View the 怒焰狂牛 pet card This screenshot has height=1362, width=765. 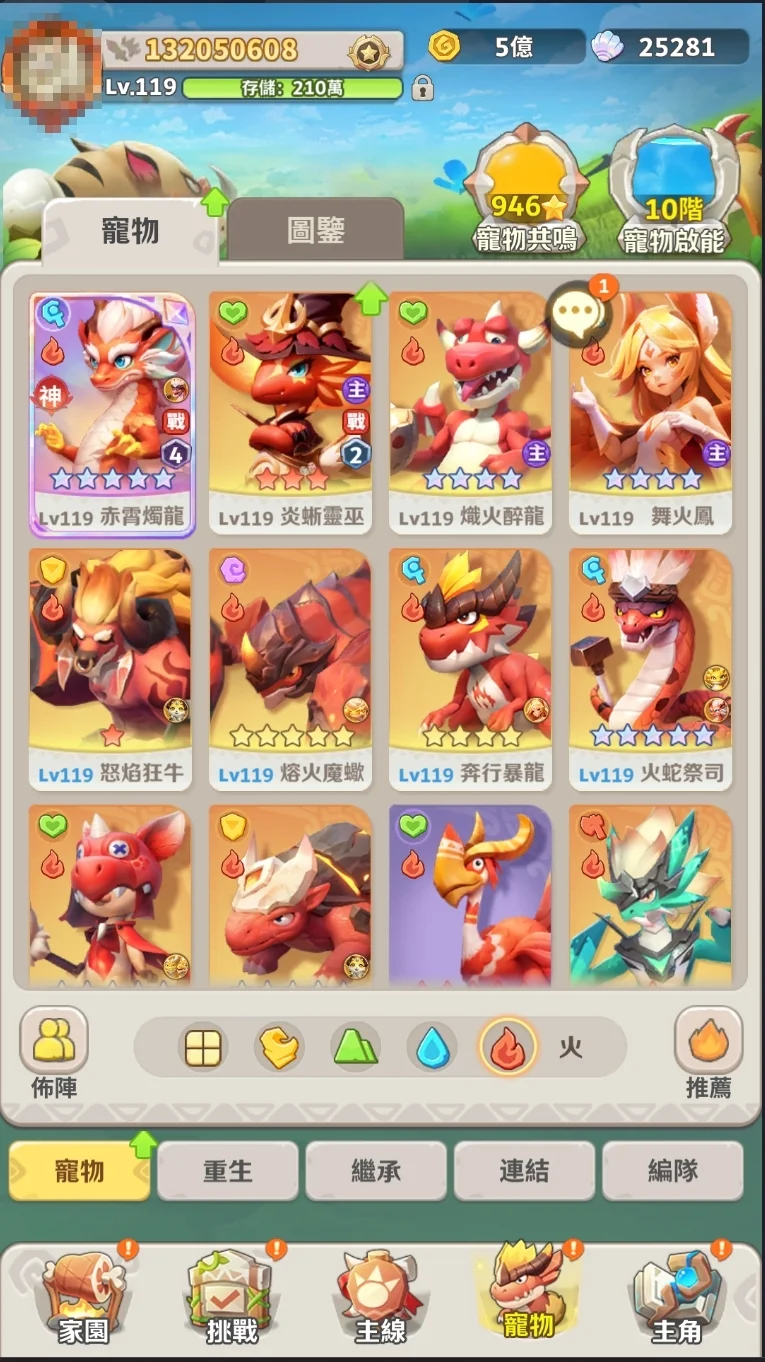(111, 670)
